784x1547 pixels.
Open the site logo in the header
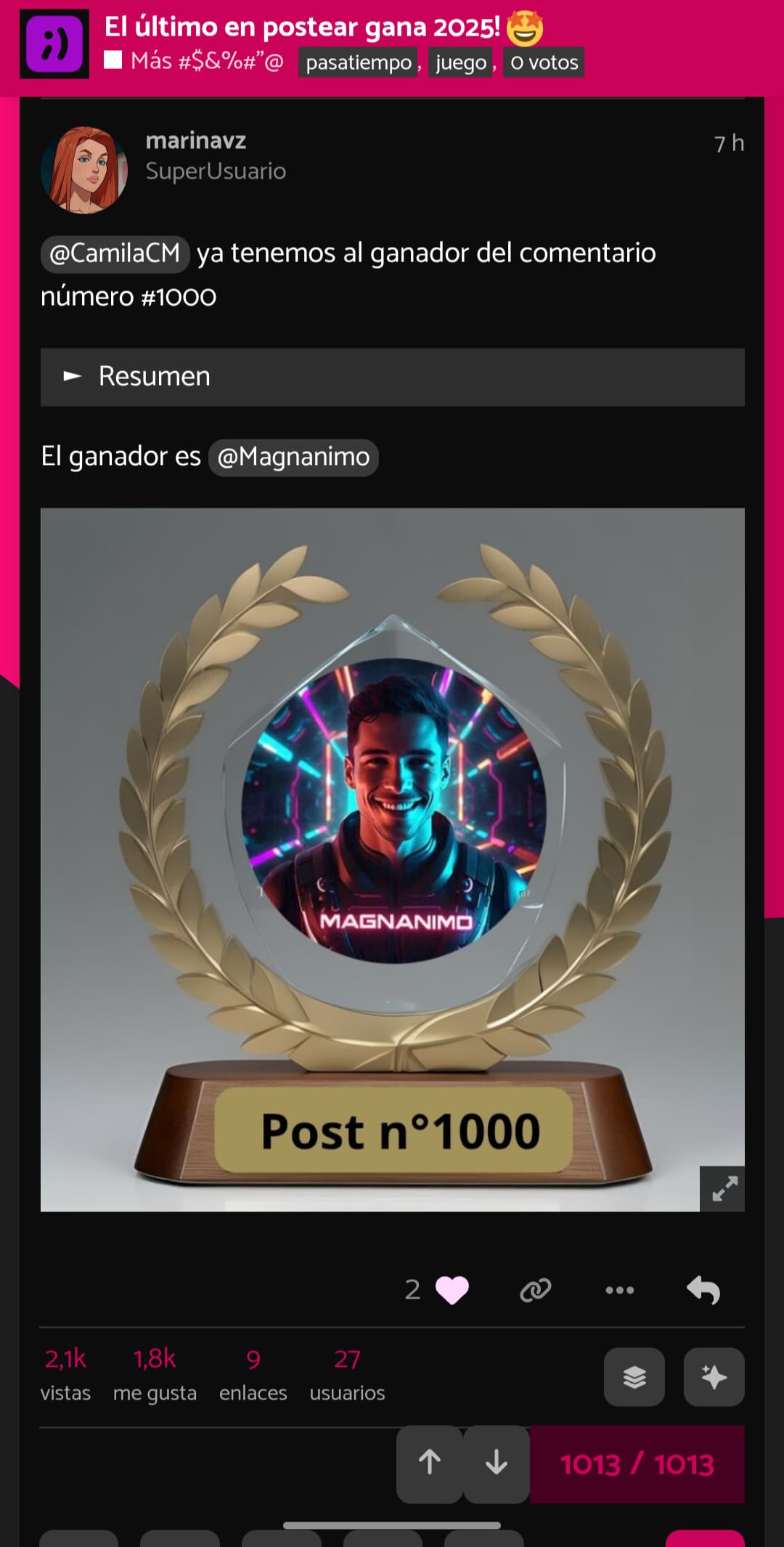[54, 44]
